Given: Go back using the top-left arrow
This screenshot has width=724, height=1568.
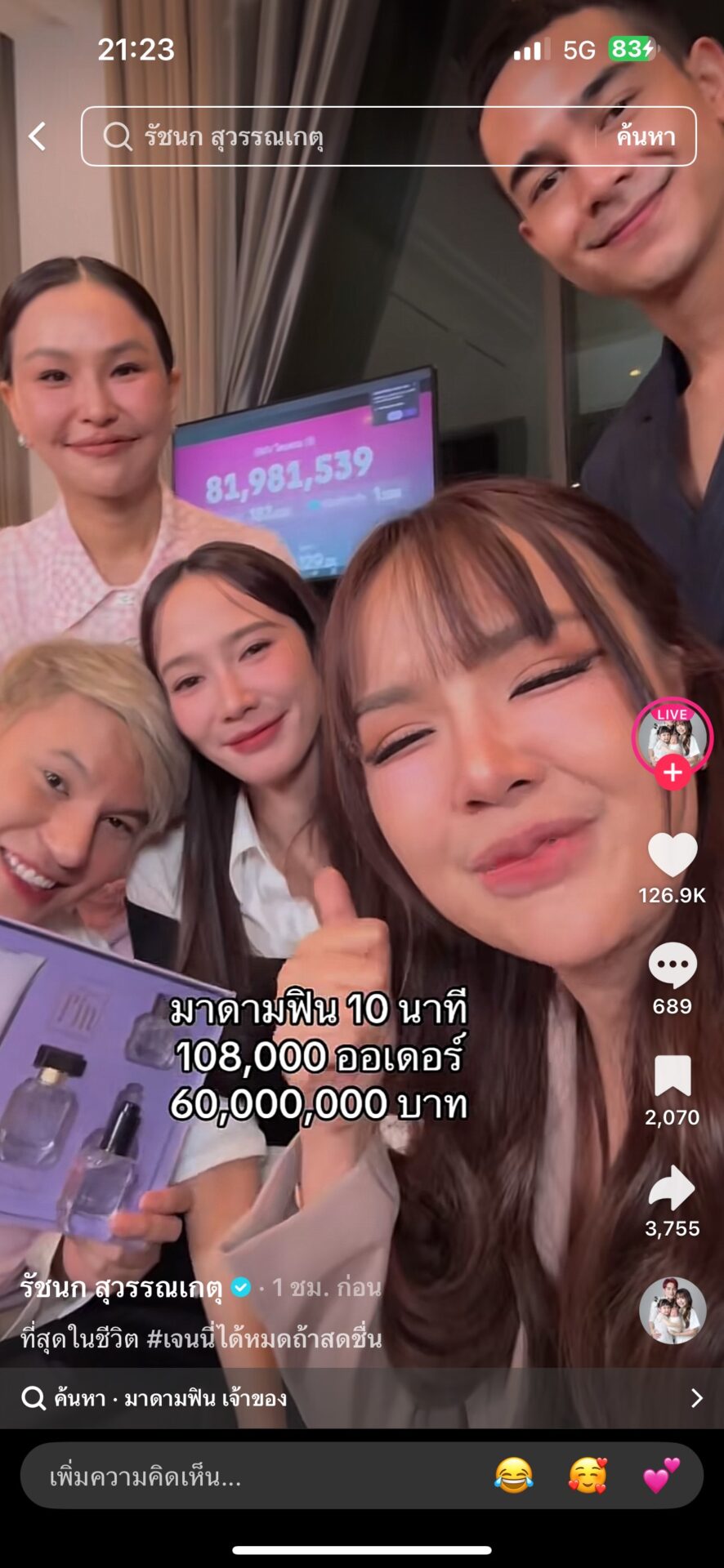Looking at the screenshot, I should coord(38,136).
